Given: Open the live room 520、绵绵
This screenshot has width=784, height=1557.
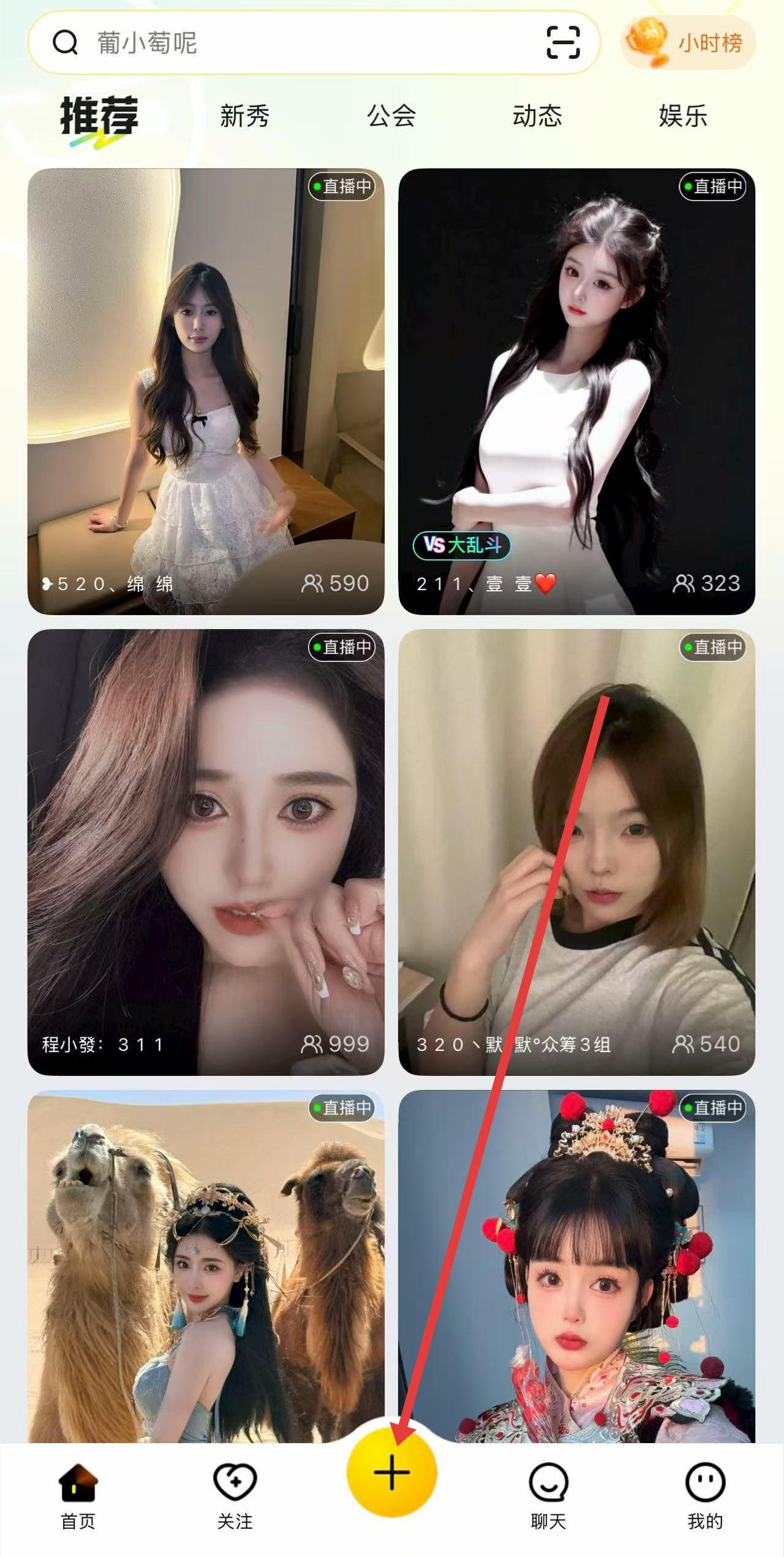Looking at the screenshot, I should pyautogui.click(x=206, y=392).
